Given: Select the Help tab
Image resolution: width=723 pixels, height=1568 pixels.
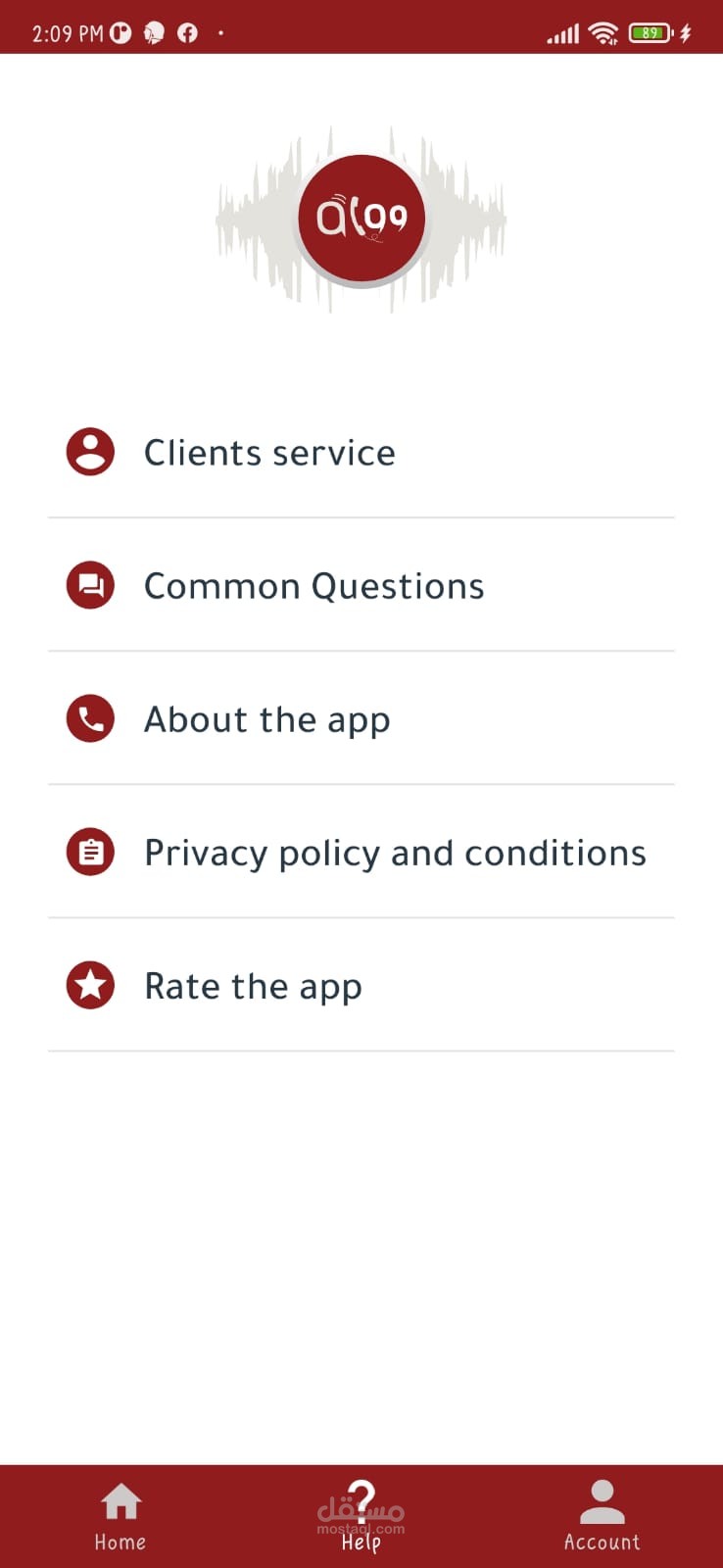Looking at the screenshot, I should coord(361,1517).
